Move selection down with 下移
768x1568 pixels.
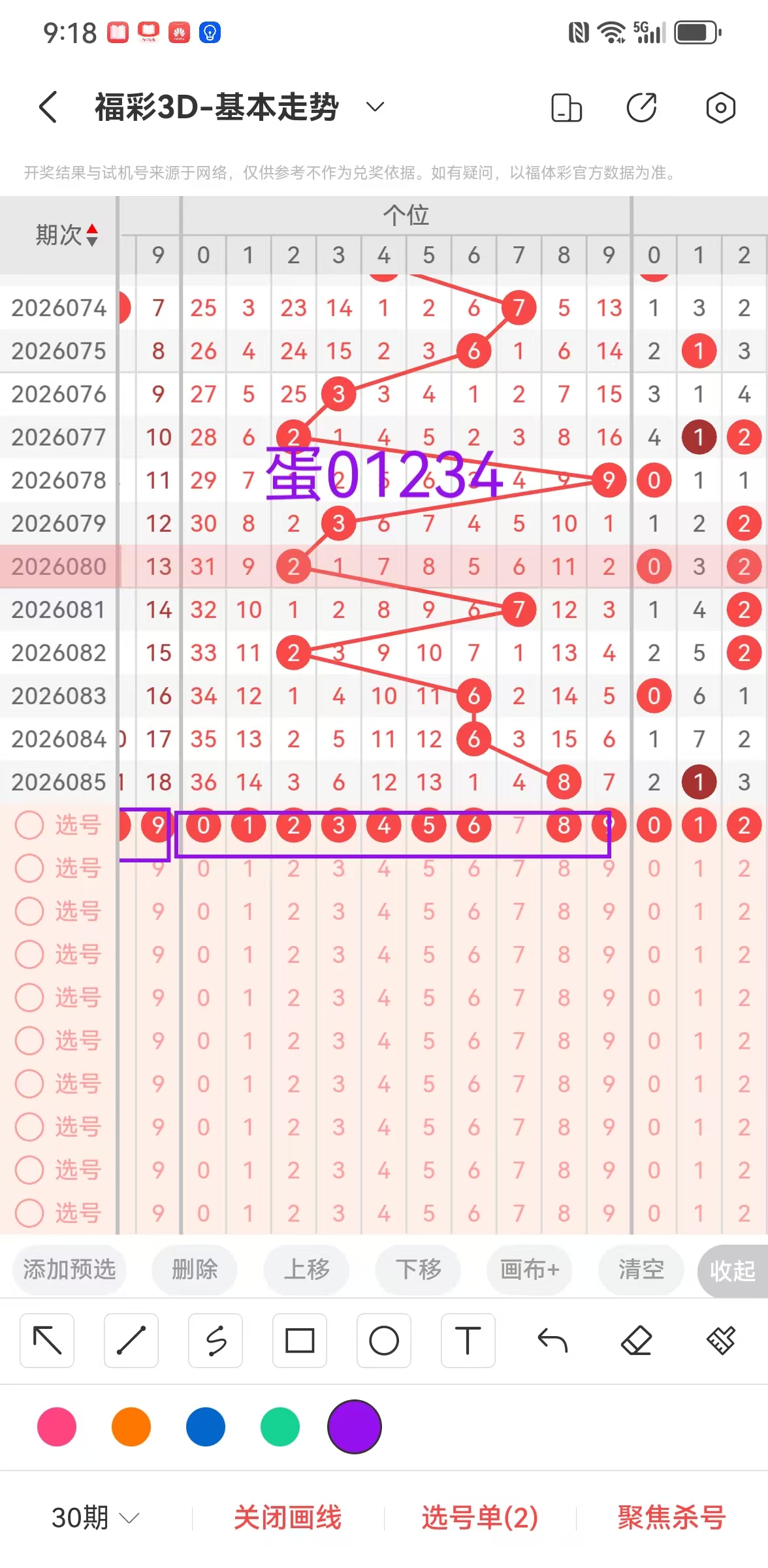pyautogui.click(x=418, y=1269)
